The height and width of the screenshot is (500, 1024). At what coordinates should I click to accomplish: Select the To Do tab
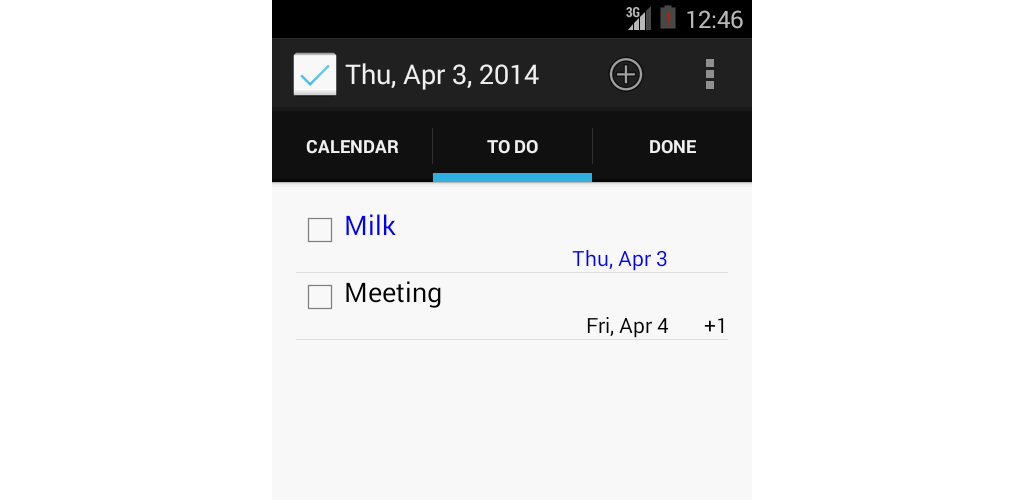pos(512,147)
